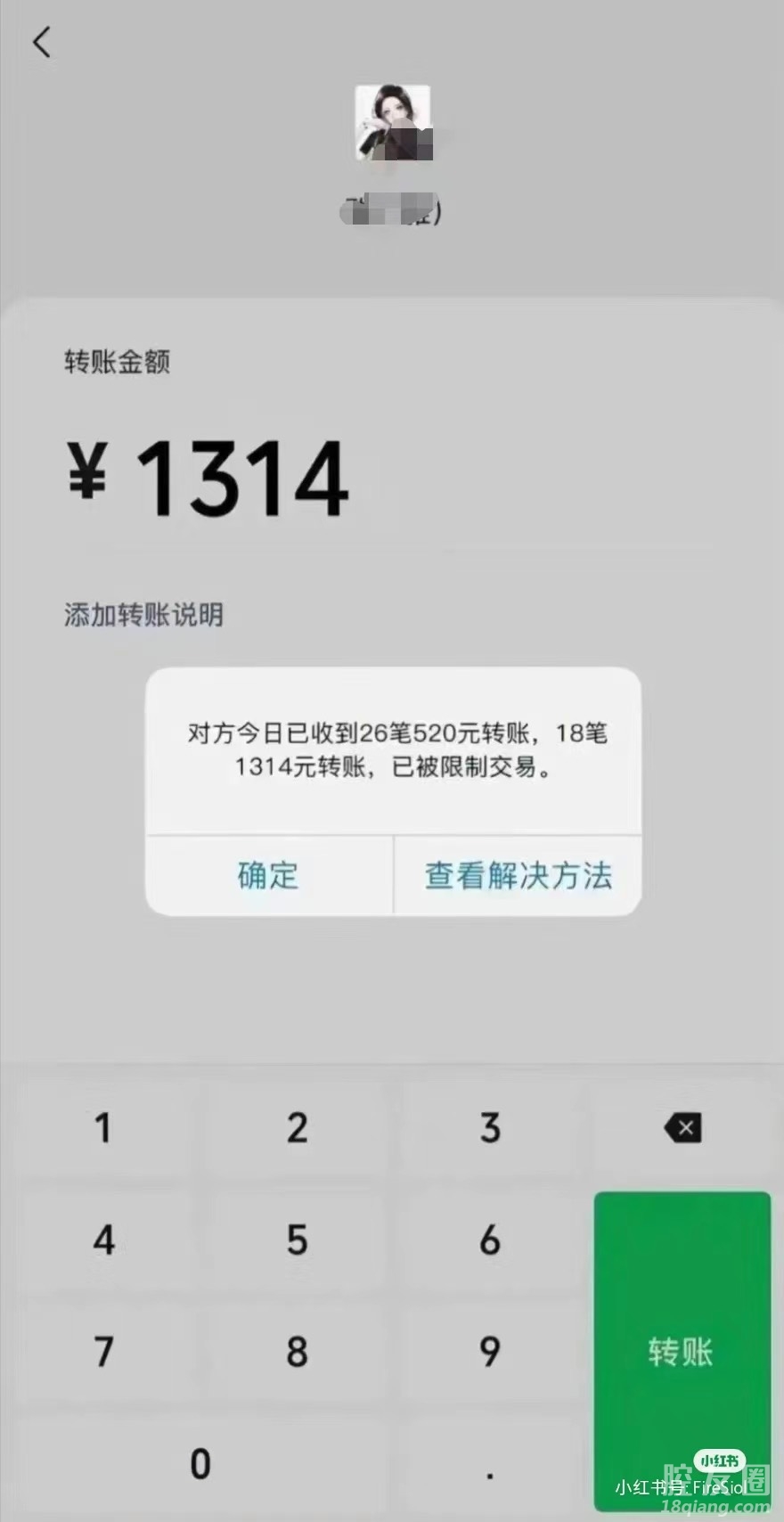Viewport: 784px width, 1522px height.
Task: Tap the back arrow at the top
Action: (x=42, y=42)
